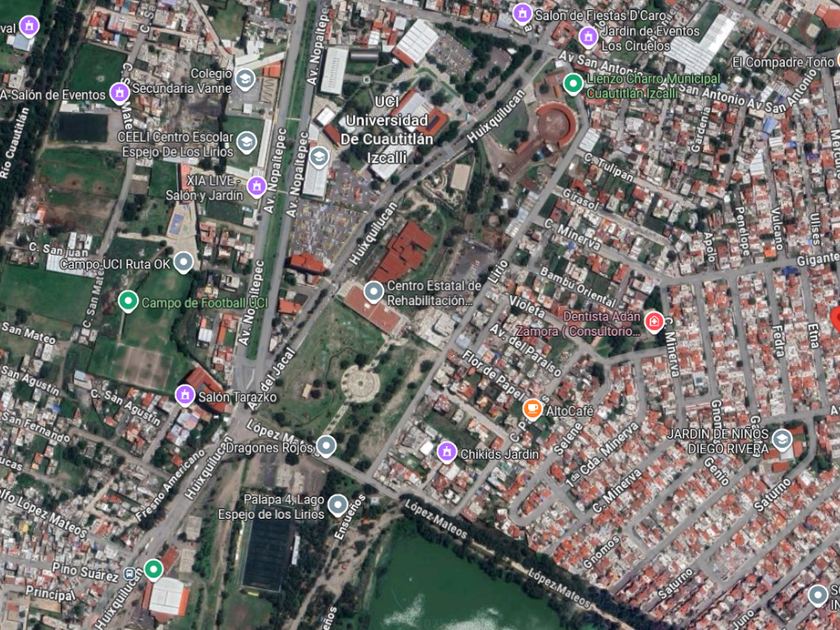Select the Dentista Adán Zamora marker
Image resolution: width=840 pixels, height=630 pixels.
[x=654, y=322]
